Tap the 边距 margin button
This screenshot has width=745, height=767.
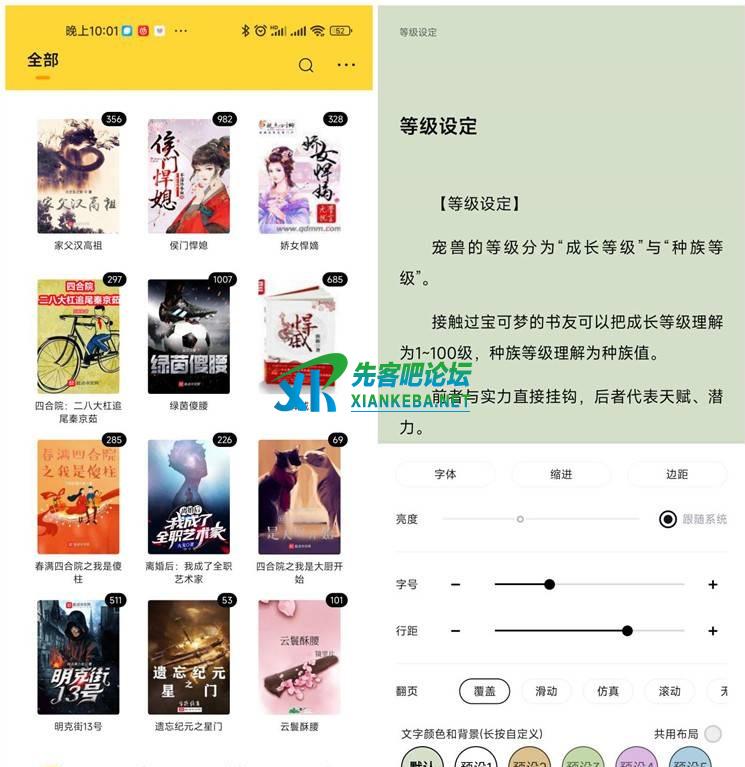pyautogui.click(x=677, y=474)
